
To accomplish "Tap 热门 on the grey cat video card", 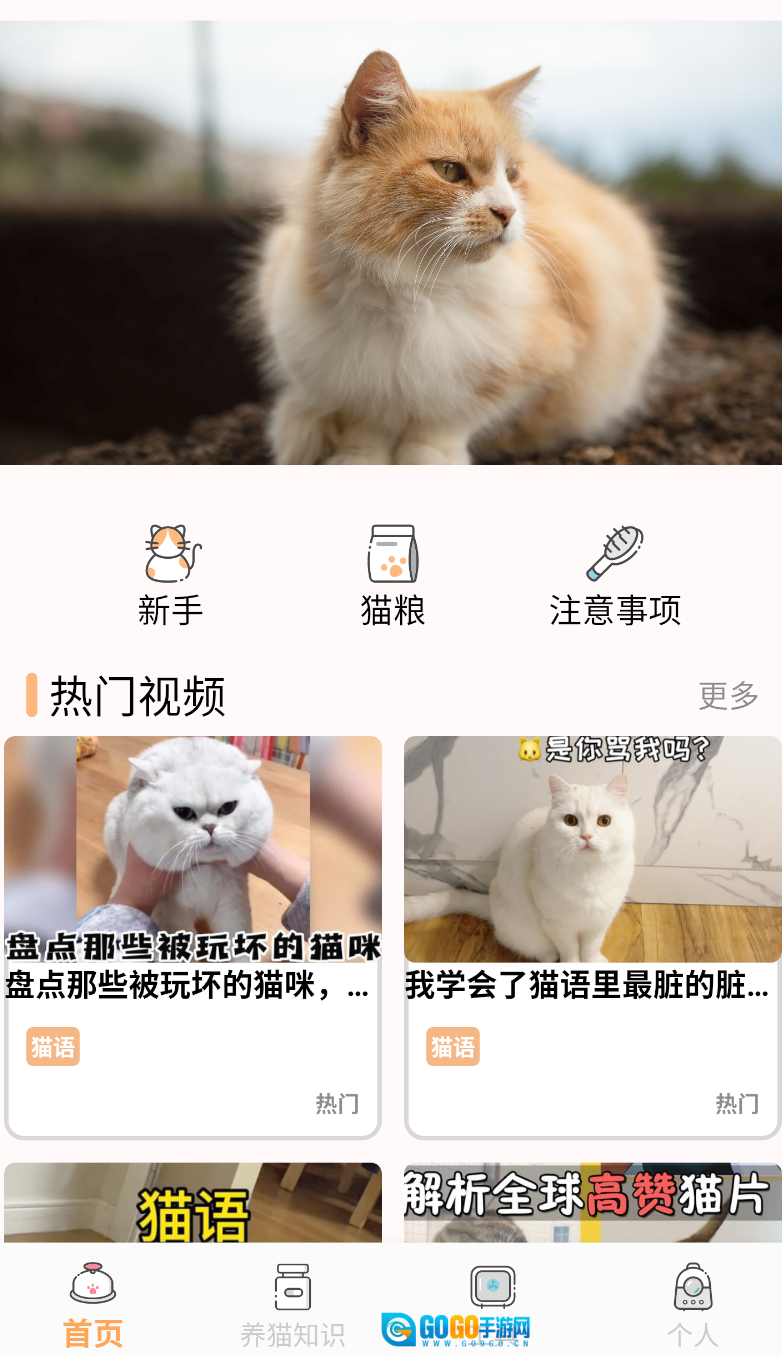I will click(x=338, y=1102).
